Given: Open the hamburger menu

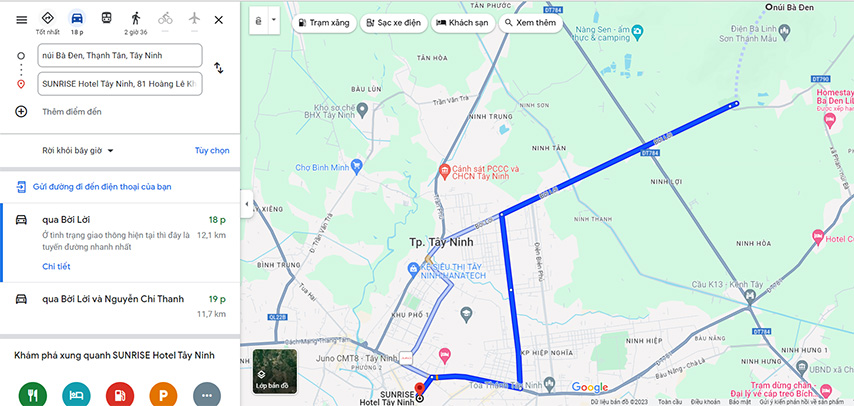Looking at the screenshot, I should pos(21,19).
